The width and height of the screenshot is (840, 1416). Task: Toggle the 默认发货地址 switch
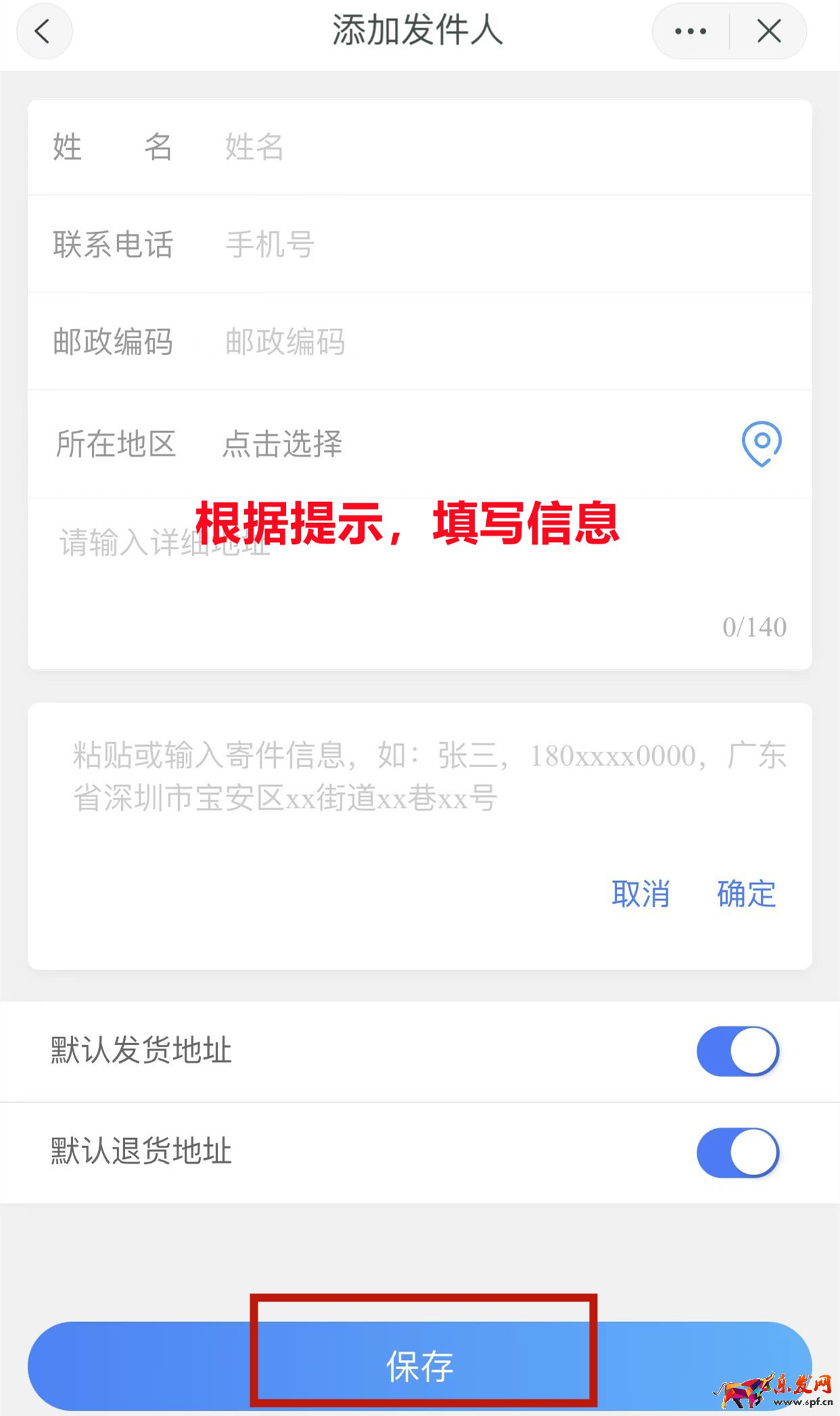pos(738,1051)
